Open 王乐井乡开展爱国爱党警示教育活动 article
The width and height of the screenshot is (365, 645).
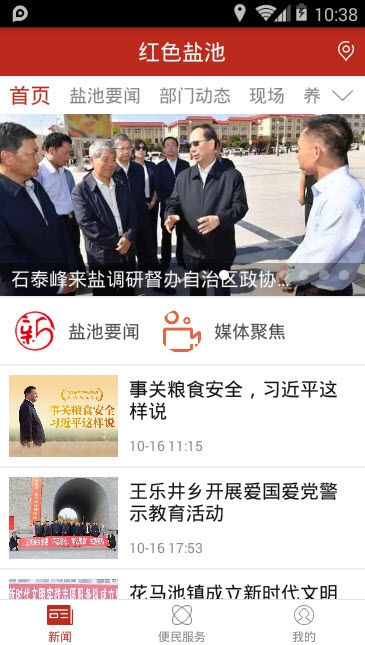point(182,518)
